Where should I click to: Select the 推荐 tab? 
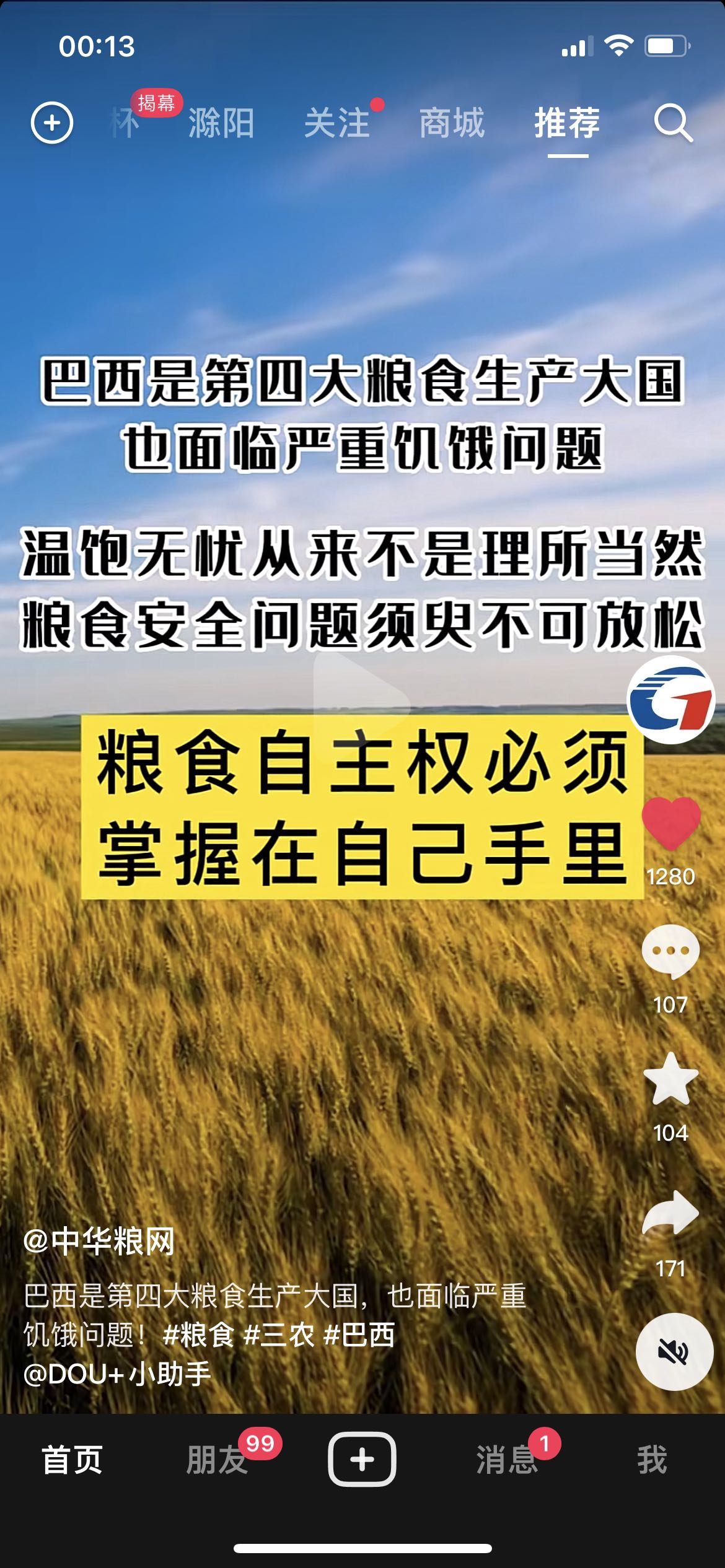(x=567, y=123)
